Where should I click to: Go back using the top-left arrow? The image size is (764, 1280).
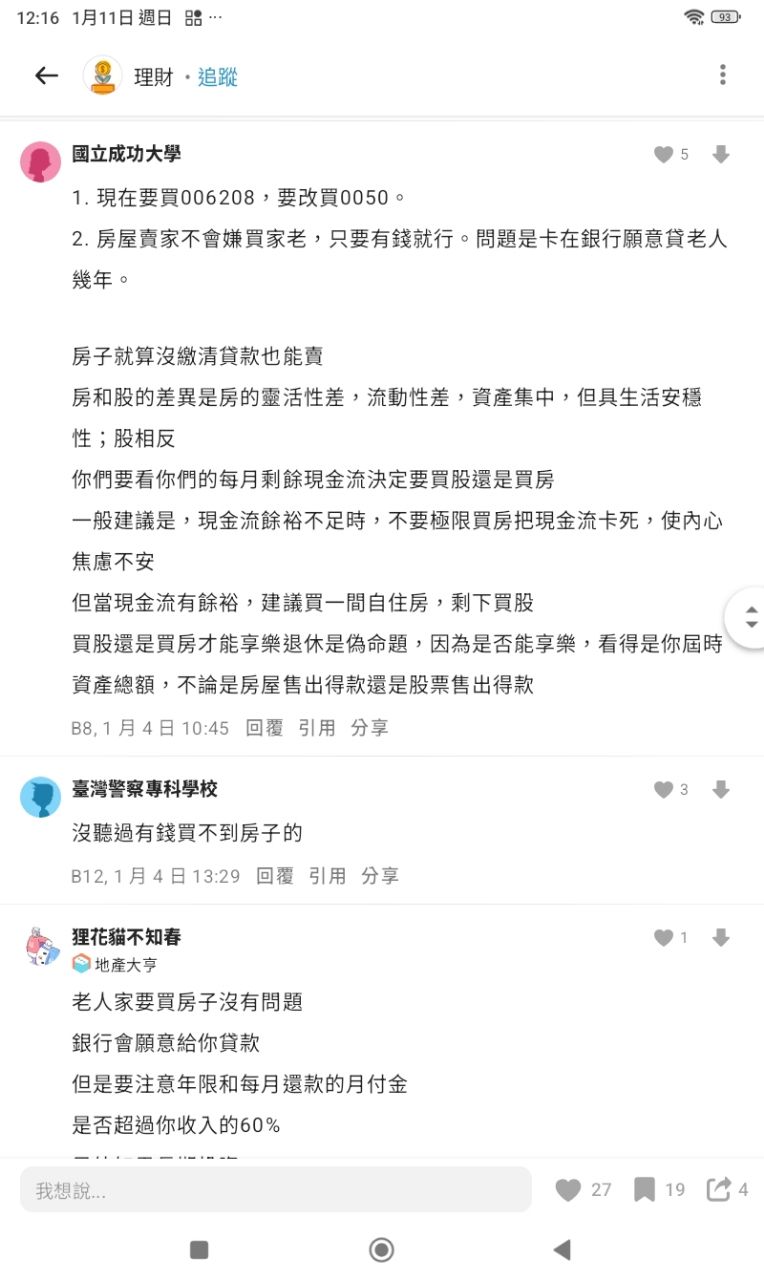tap(46, 76)
